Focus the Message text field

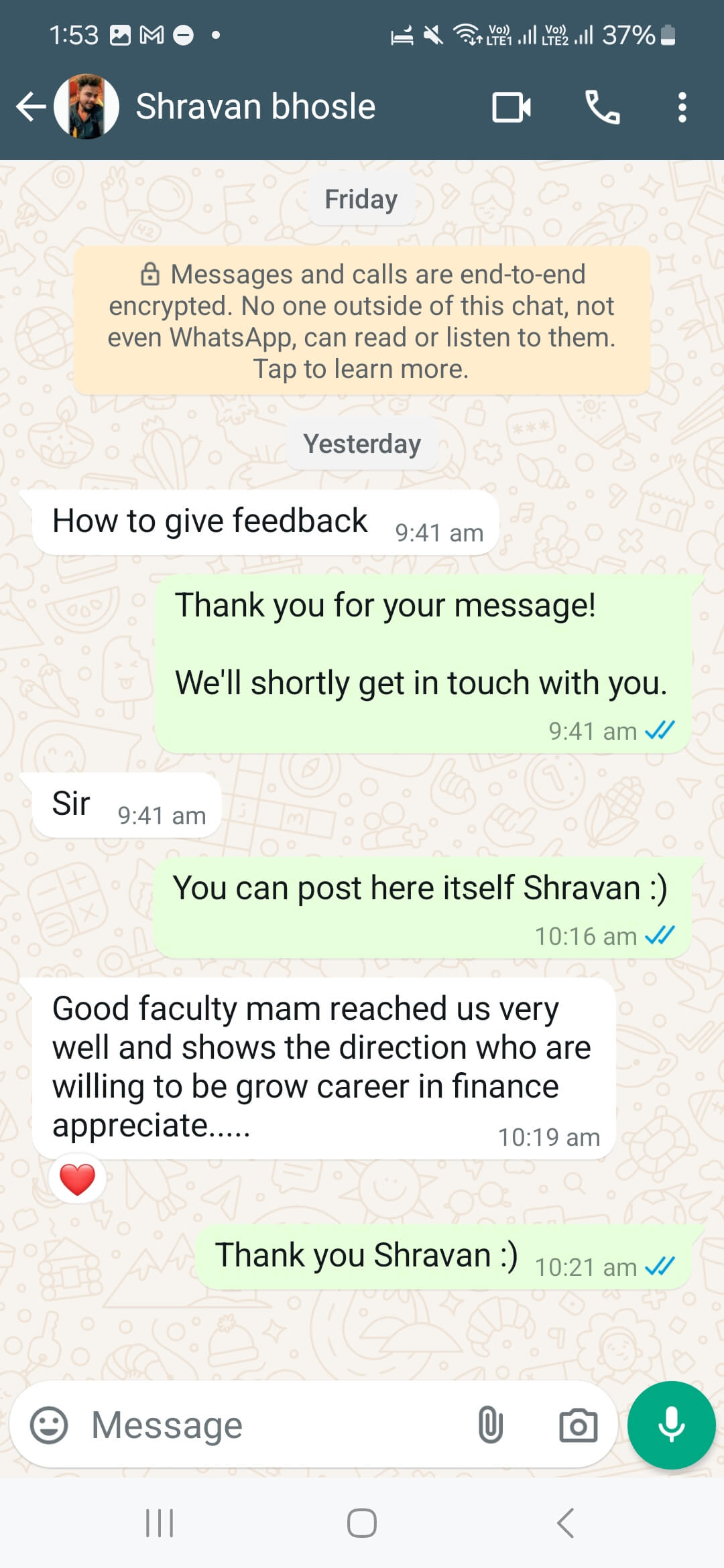(x=268, y=1425)
